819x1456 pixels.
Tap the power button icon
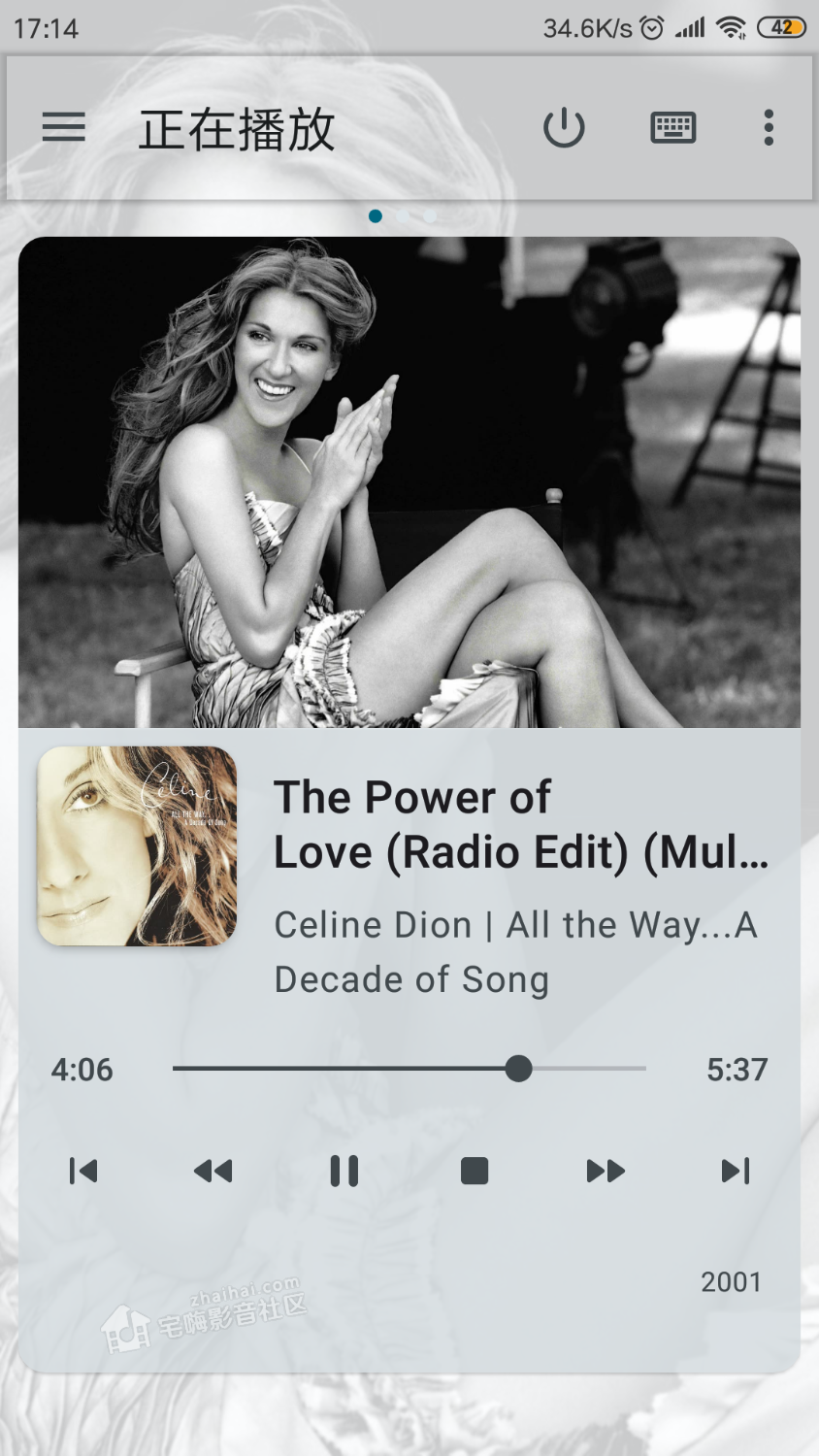coord(564,127)
